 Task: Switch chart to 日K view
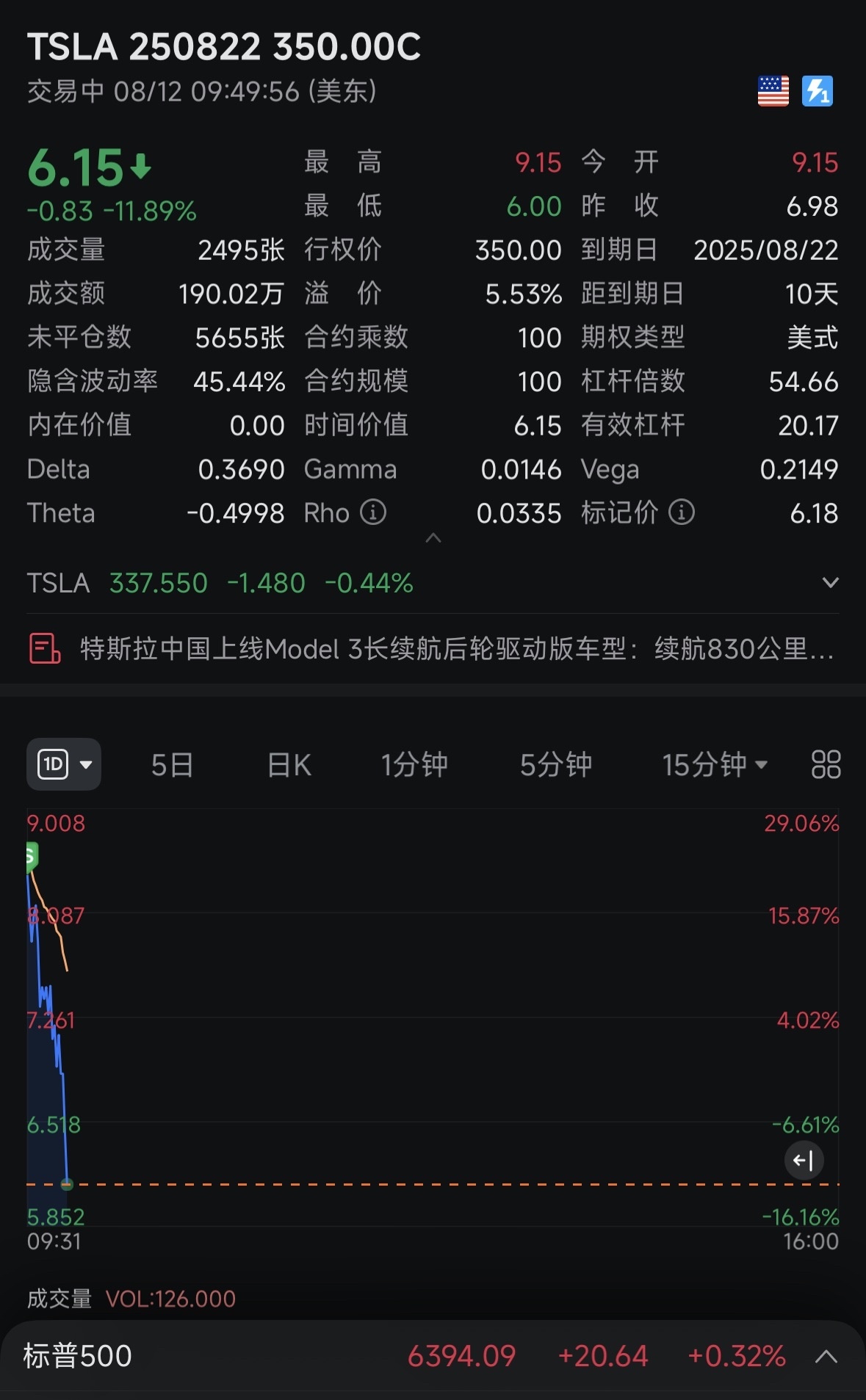click(x=289, y=765)
